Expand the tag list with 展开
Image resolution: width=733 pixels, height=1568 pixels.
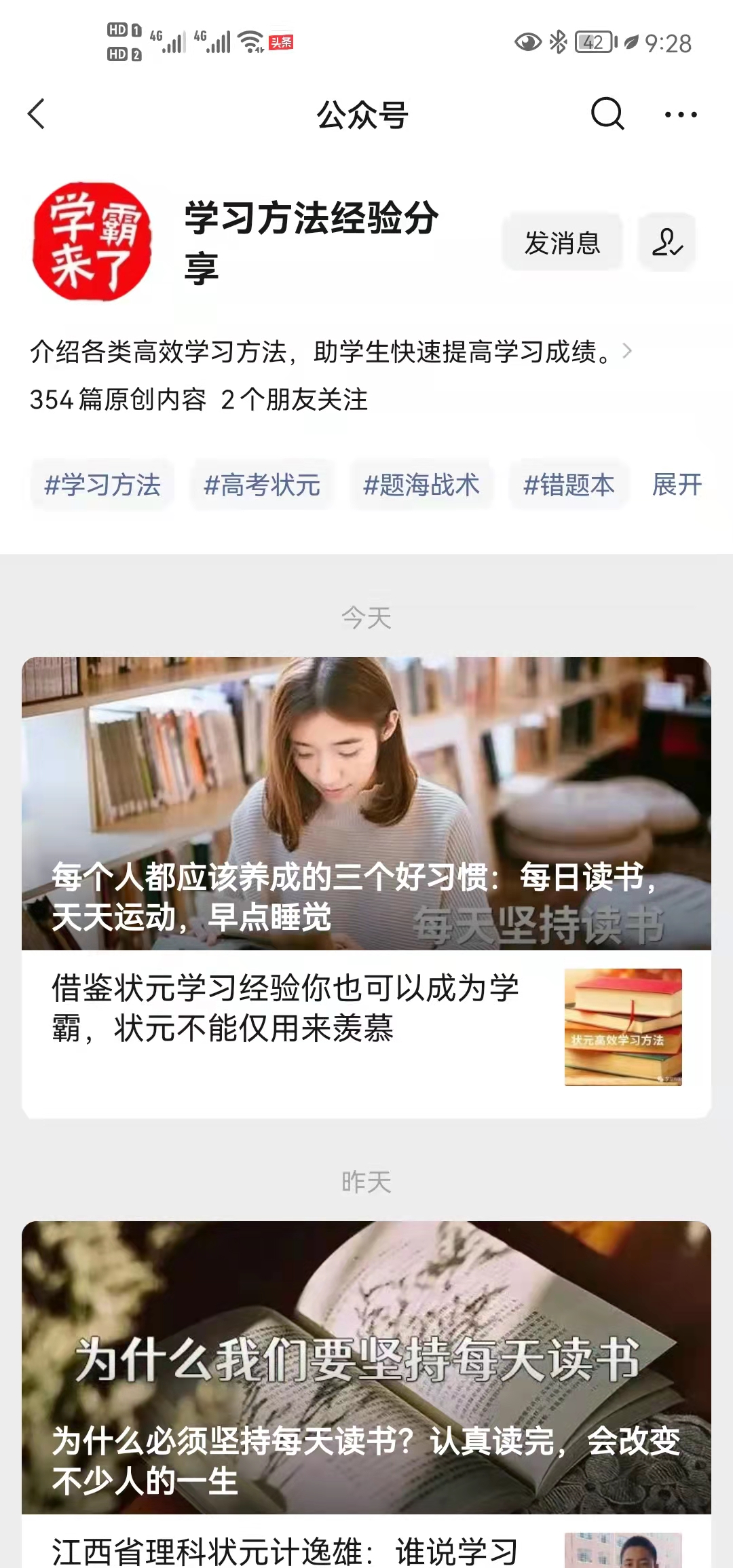point(677,485)
